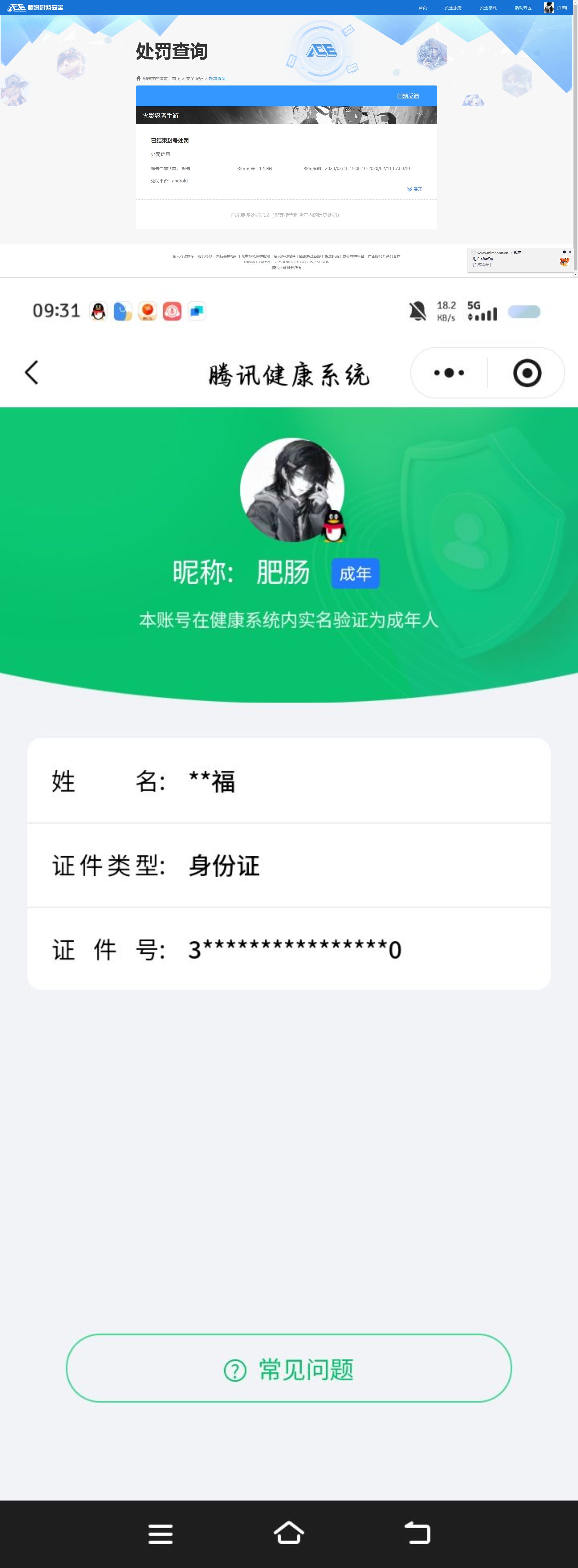Click the 问题反馈 feedback button
Screen dimensions: 578x1568
pyautogui.click(x=409, y=96)
